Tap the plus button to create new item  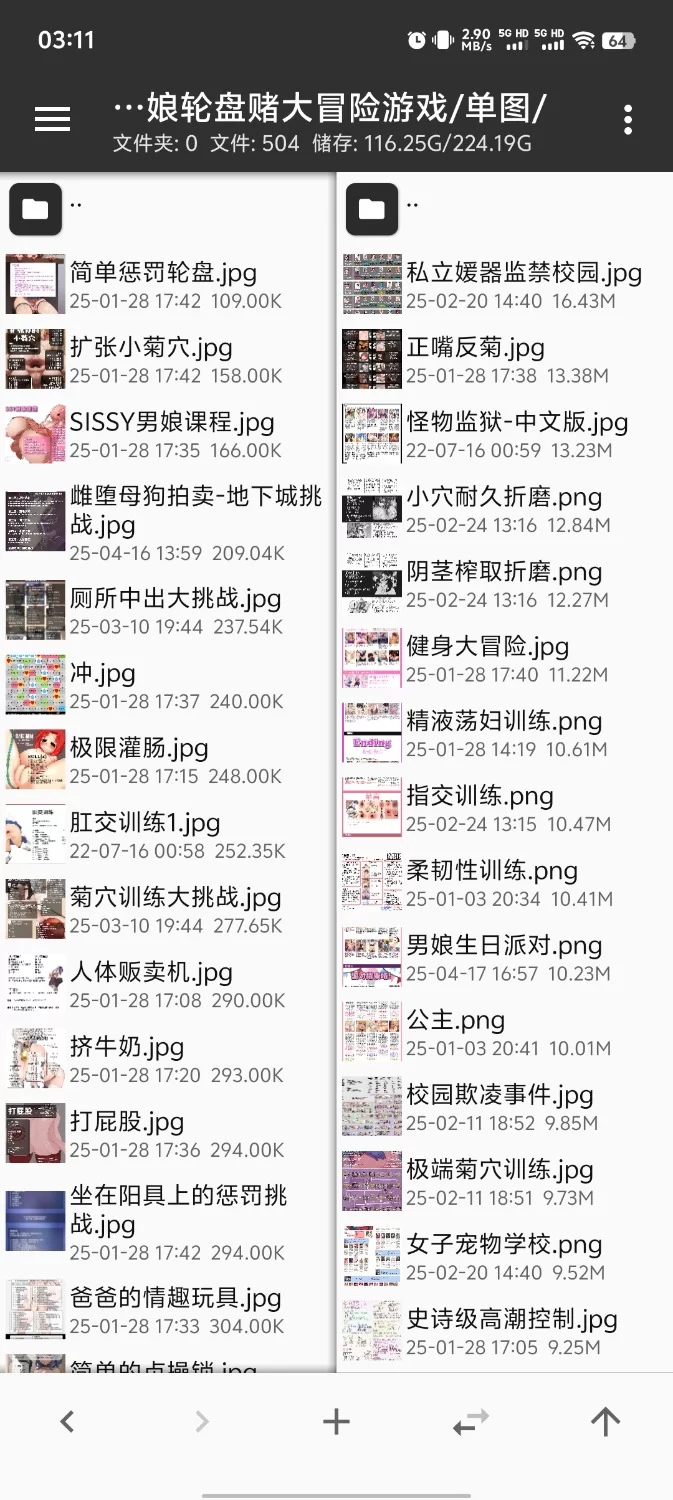[336, 1421]
